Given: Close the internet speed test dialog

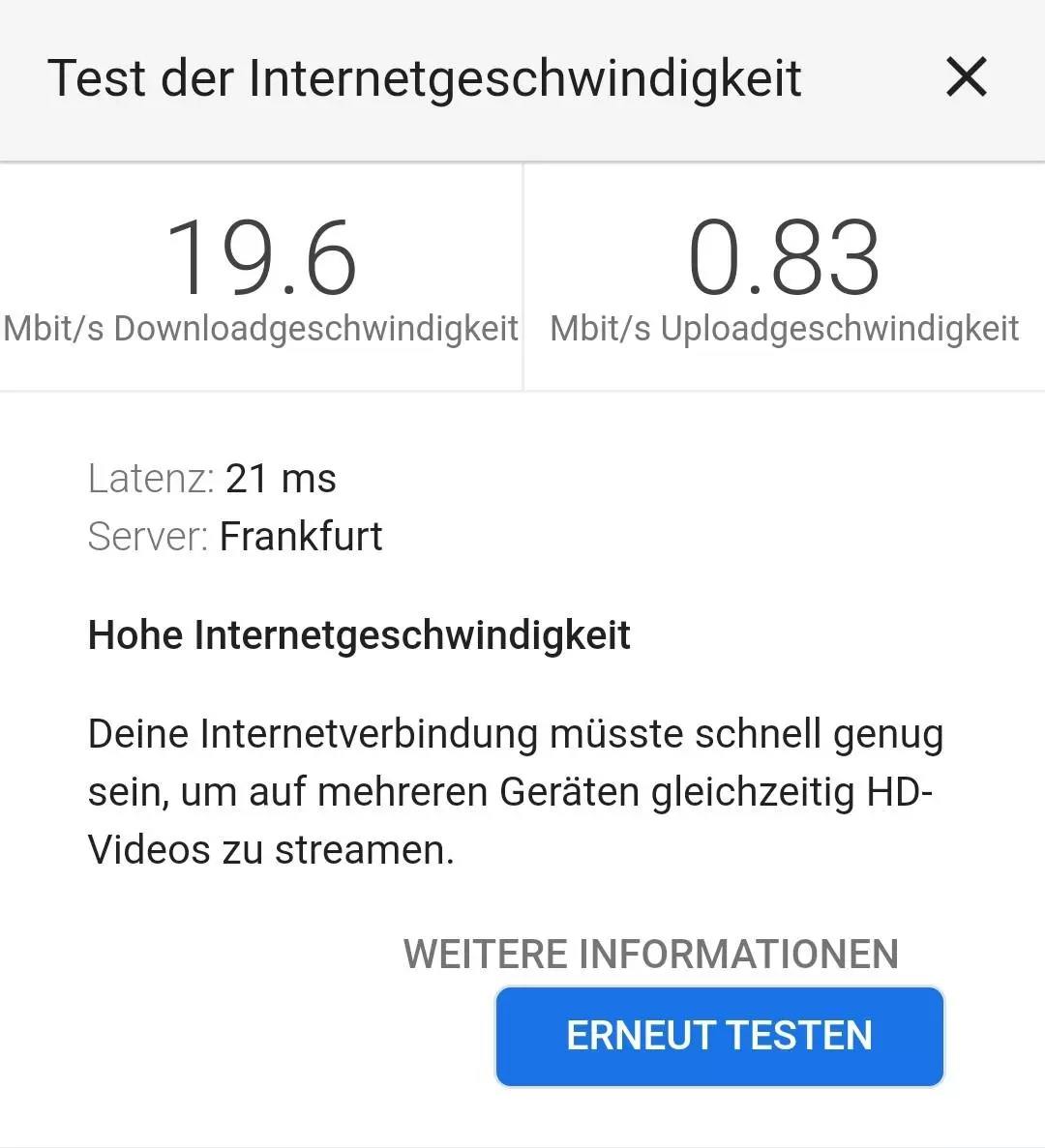Looking at the screenshot, I should click(x=966, y=77).
